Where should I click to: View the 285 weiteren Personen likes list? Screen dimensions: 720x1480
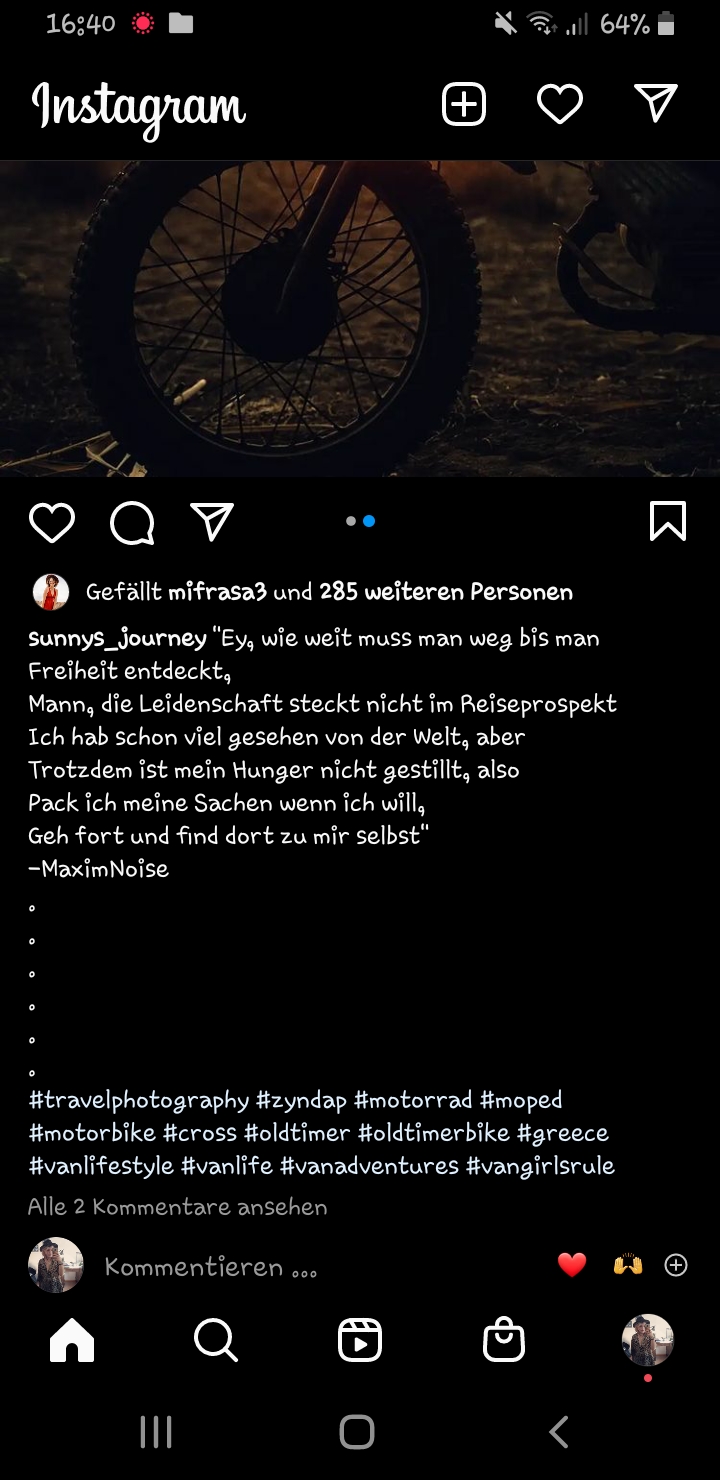coord(446,592)
